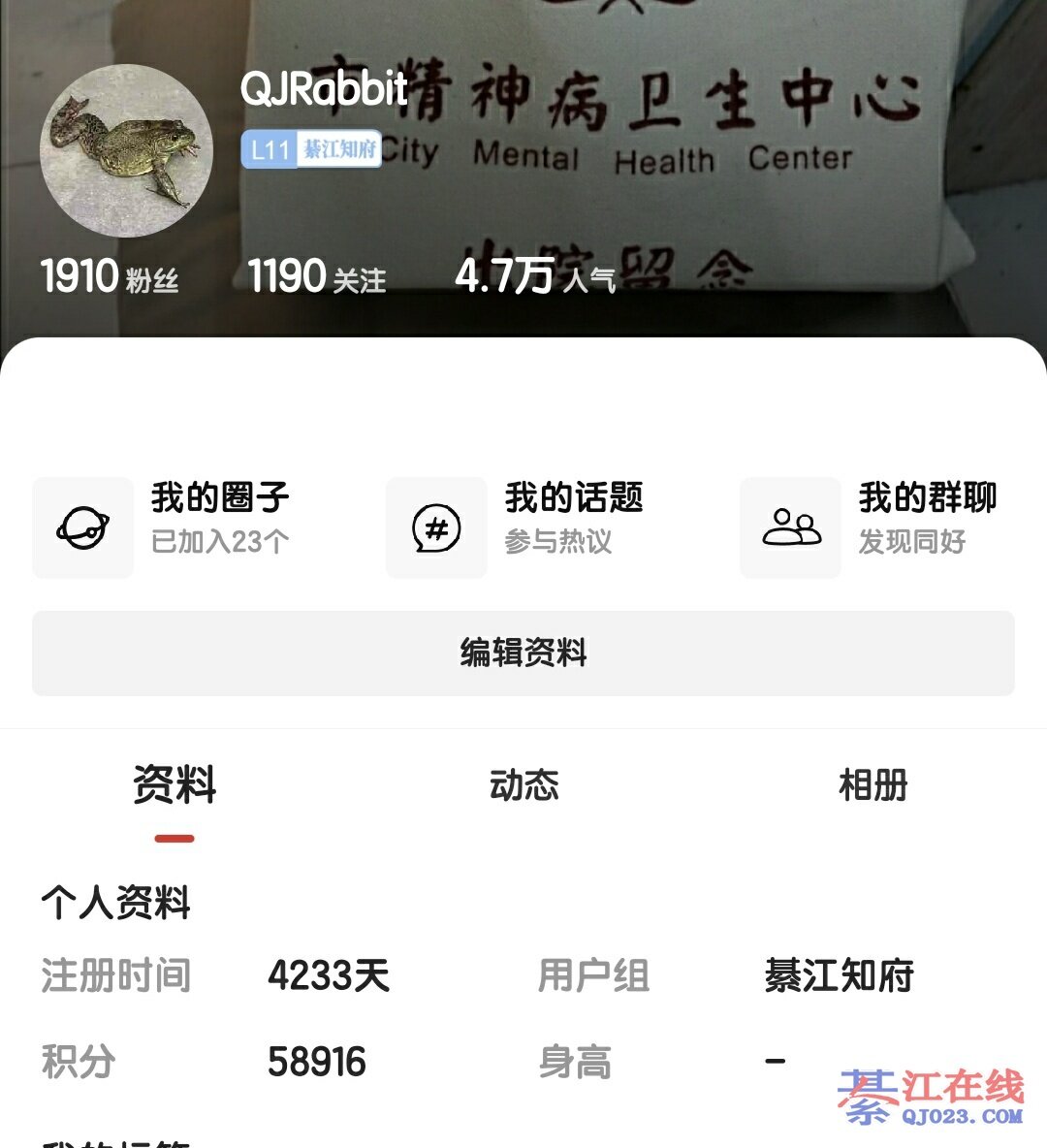Switch to the 动态 tab
The height and width of the screenshot is (1148, 1047).
pyautogui.click(x=523, y=785)
